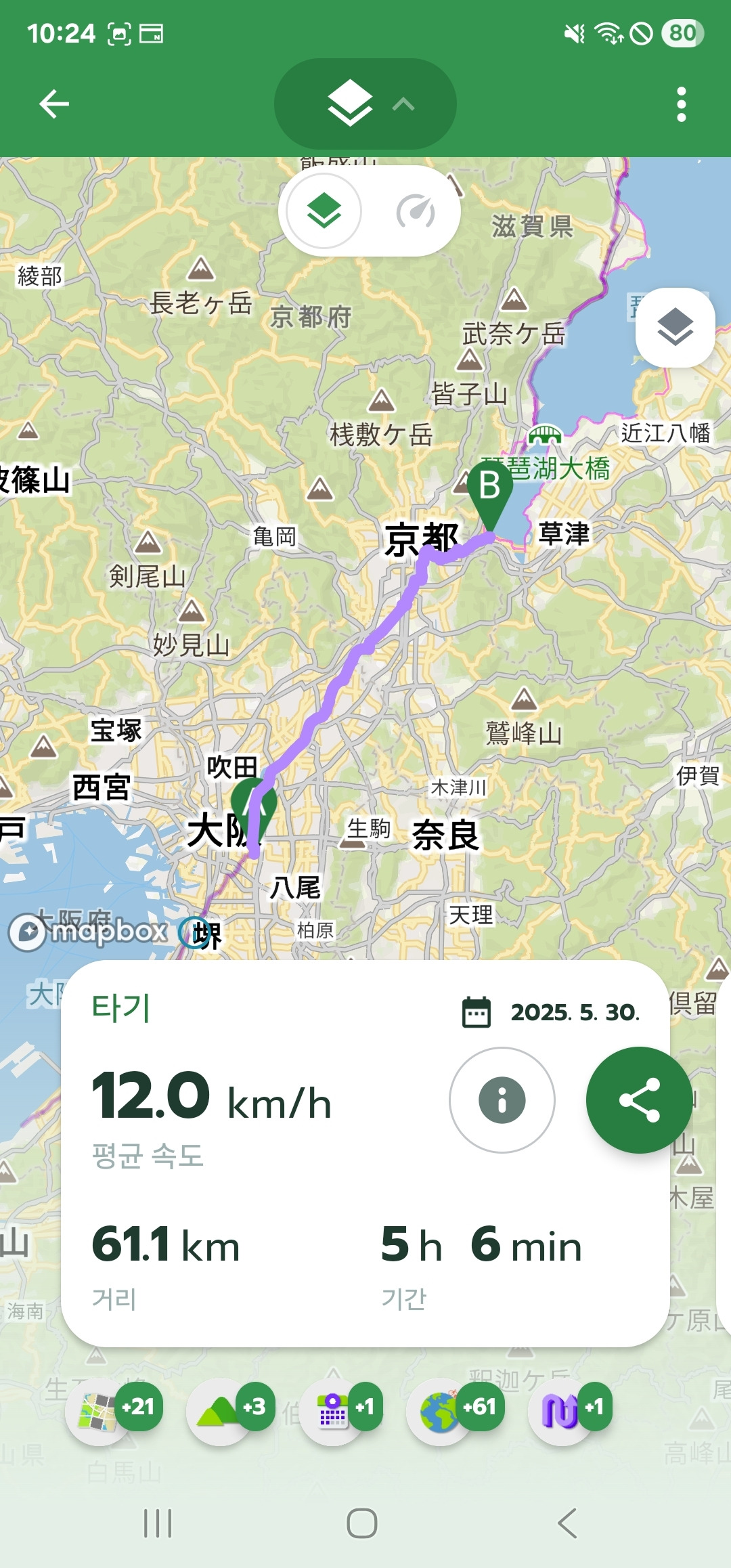Share the ride using the green share button
The width and height of the screenshot is (731, 1568).
640,1099
